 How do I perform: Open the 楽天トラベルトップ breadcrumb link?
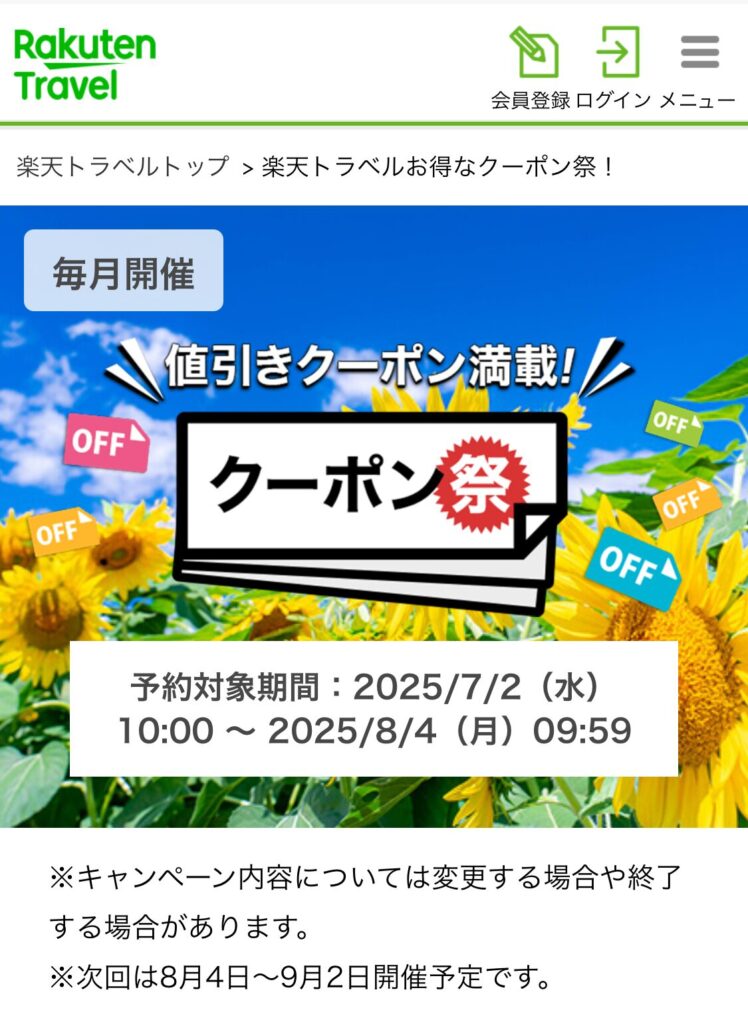(x=123, y=166)
